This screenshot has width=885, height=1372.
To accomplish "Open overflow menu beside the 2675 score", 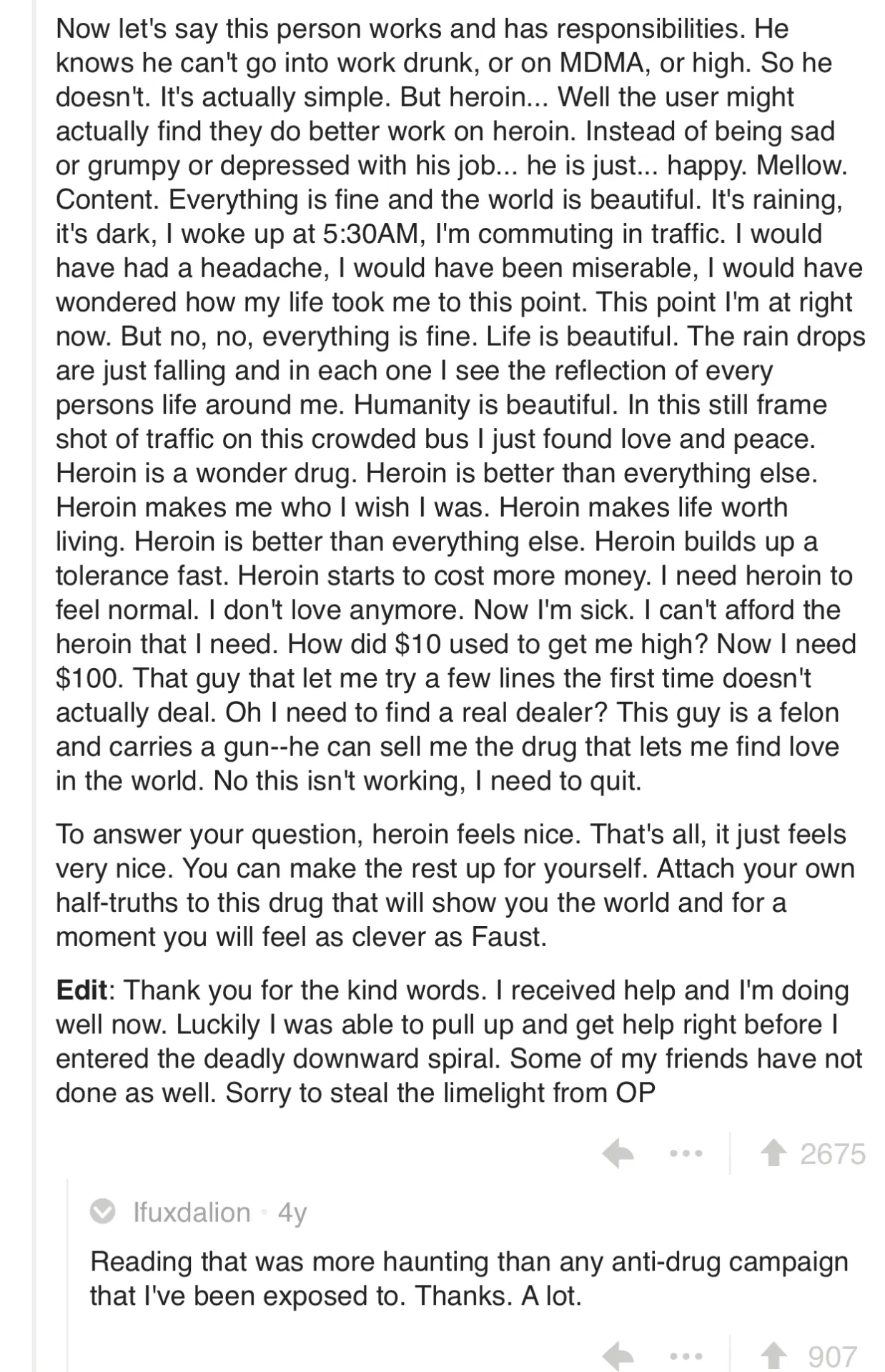I will (x=686, y=1154).
